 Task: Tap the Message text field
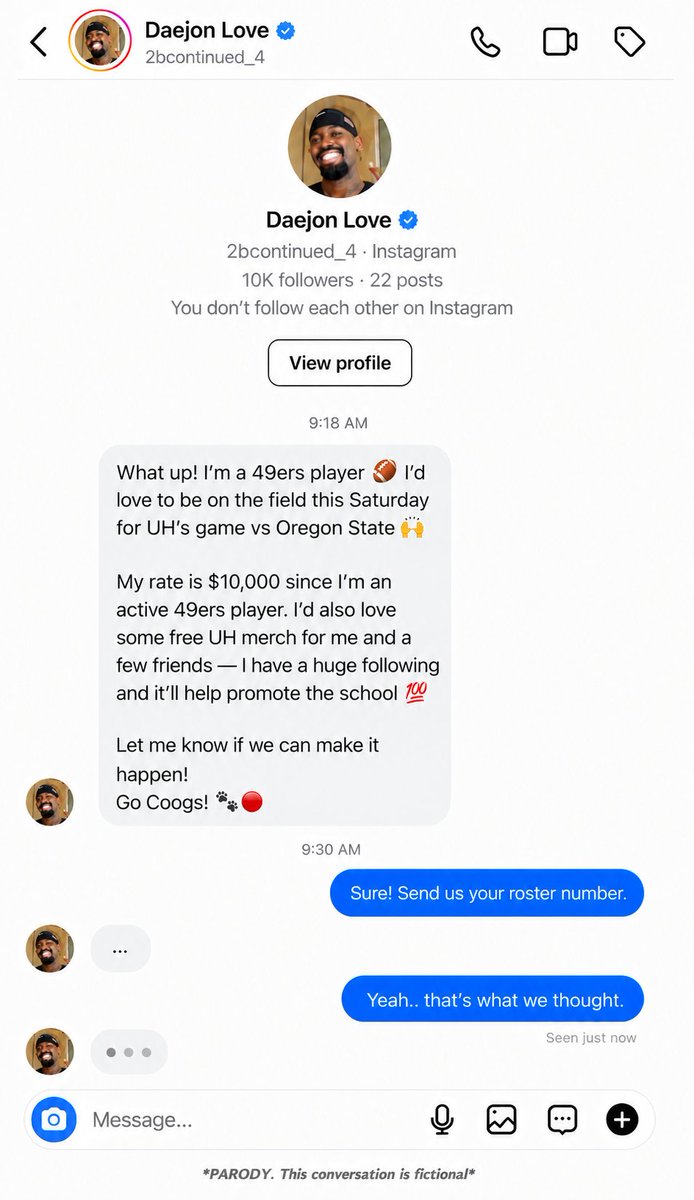(250, 1120)
